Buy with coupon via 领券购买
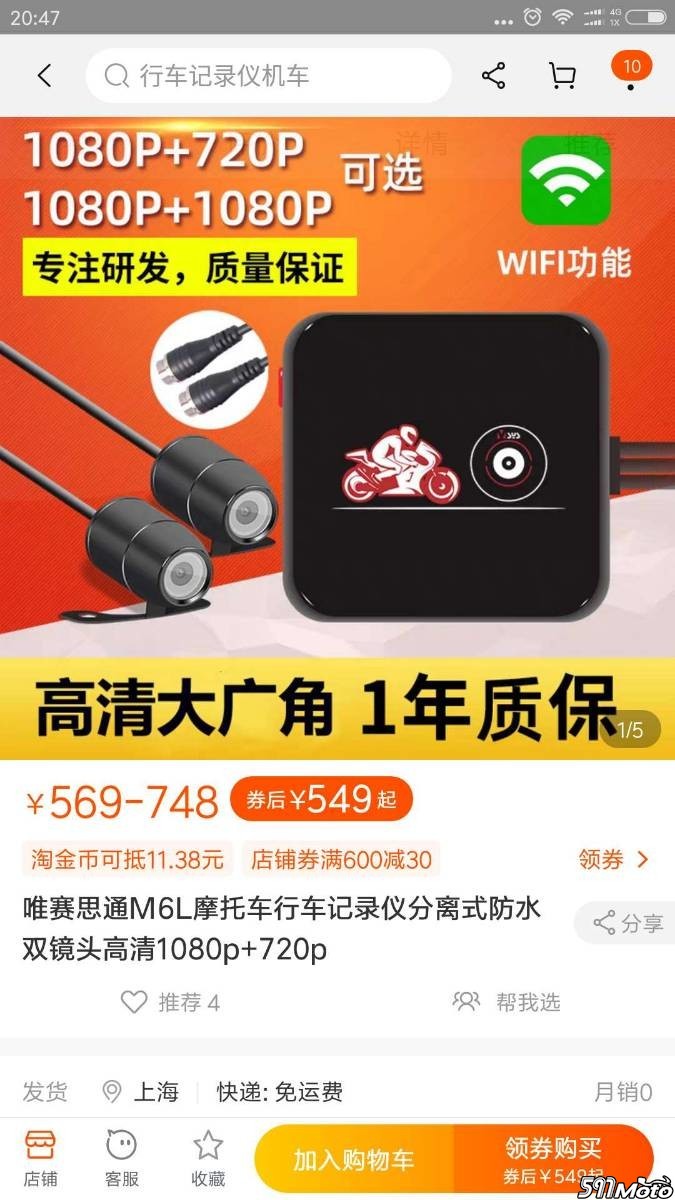This screenshot has height=1200, width=675. (x=553, y=1159)
